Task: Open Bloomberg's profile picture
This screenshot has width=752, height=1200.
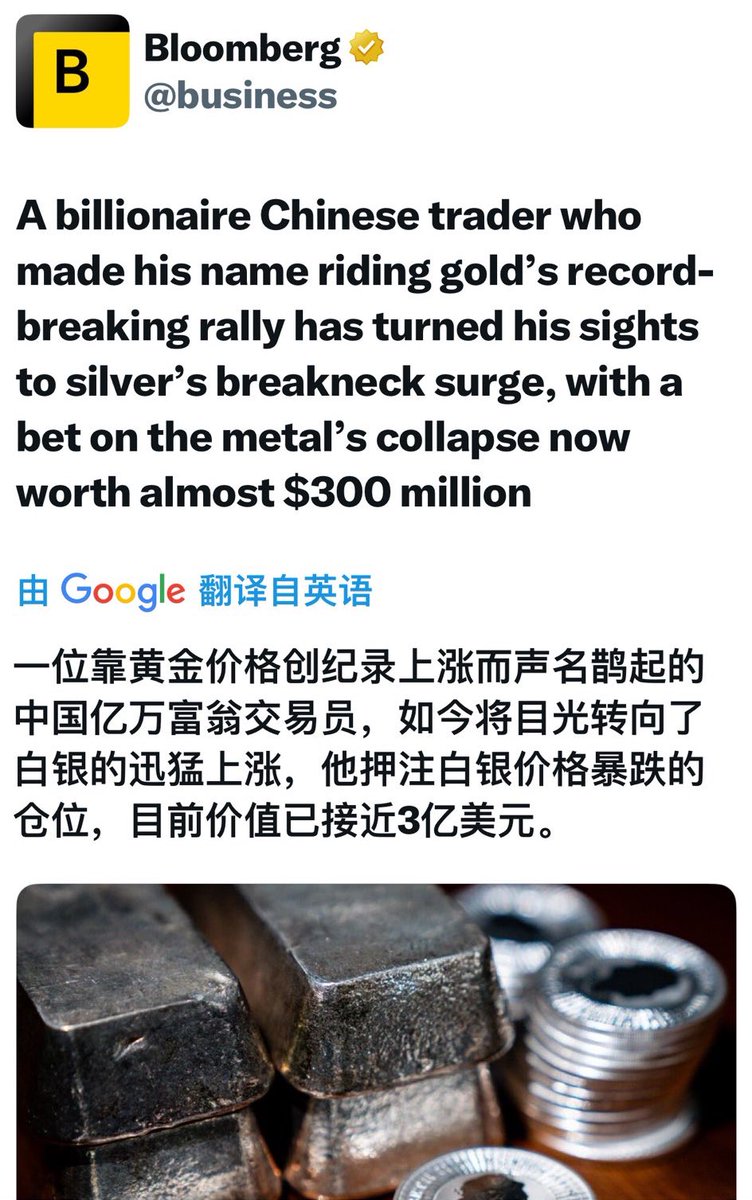Action: coord(73,71)
